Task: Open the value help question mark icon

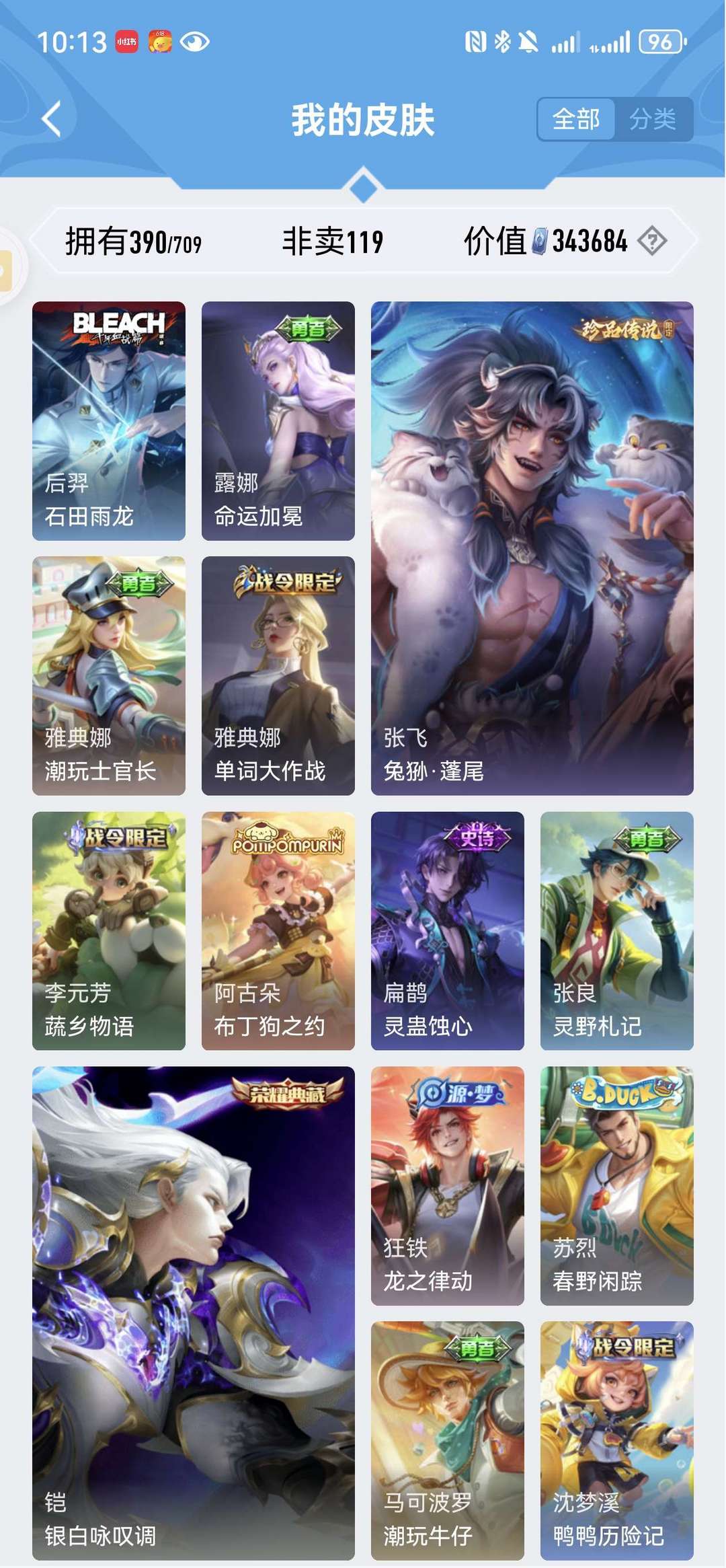Action: click(x=652, y=241)
